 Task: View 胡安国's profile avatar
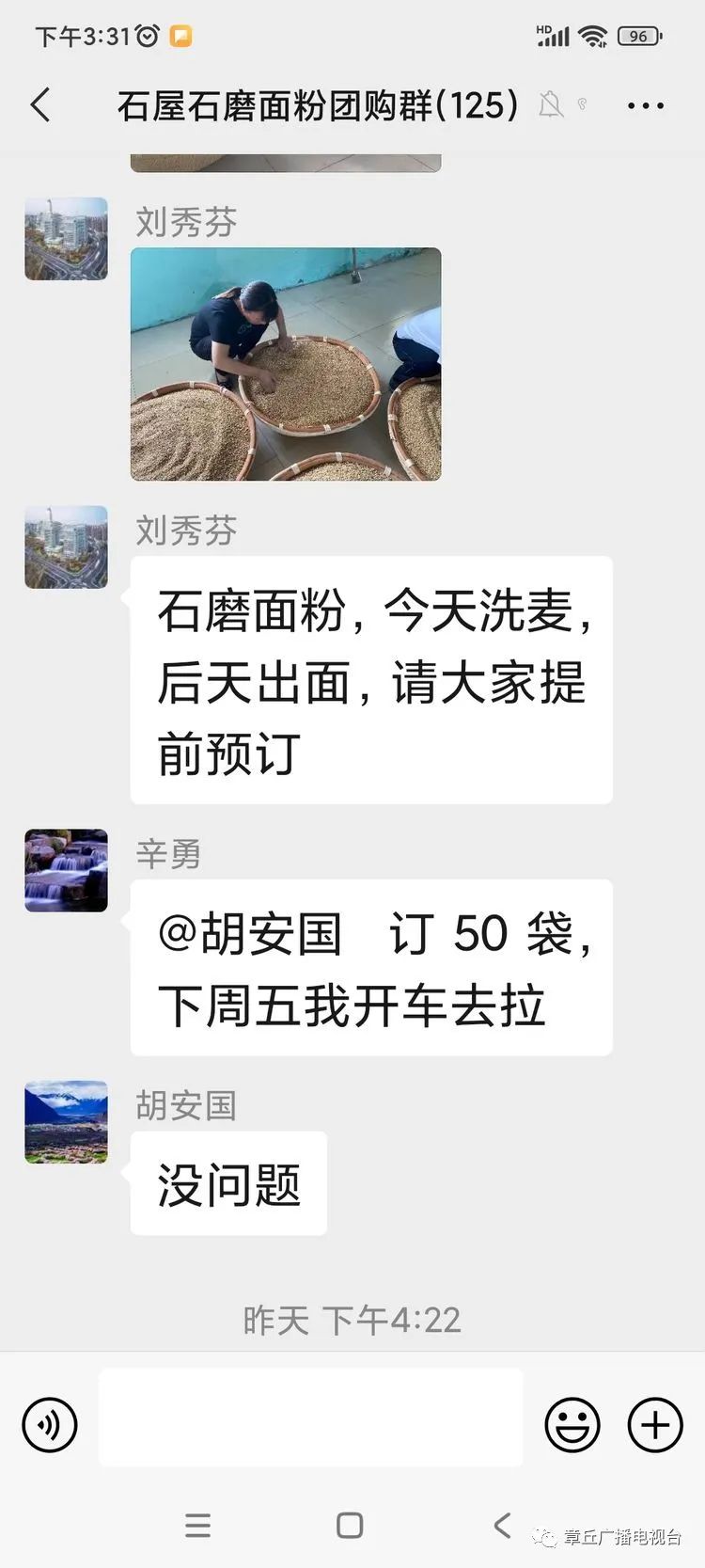[x=66, y=1122]
